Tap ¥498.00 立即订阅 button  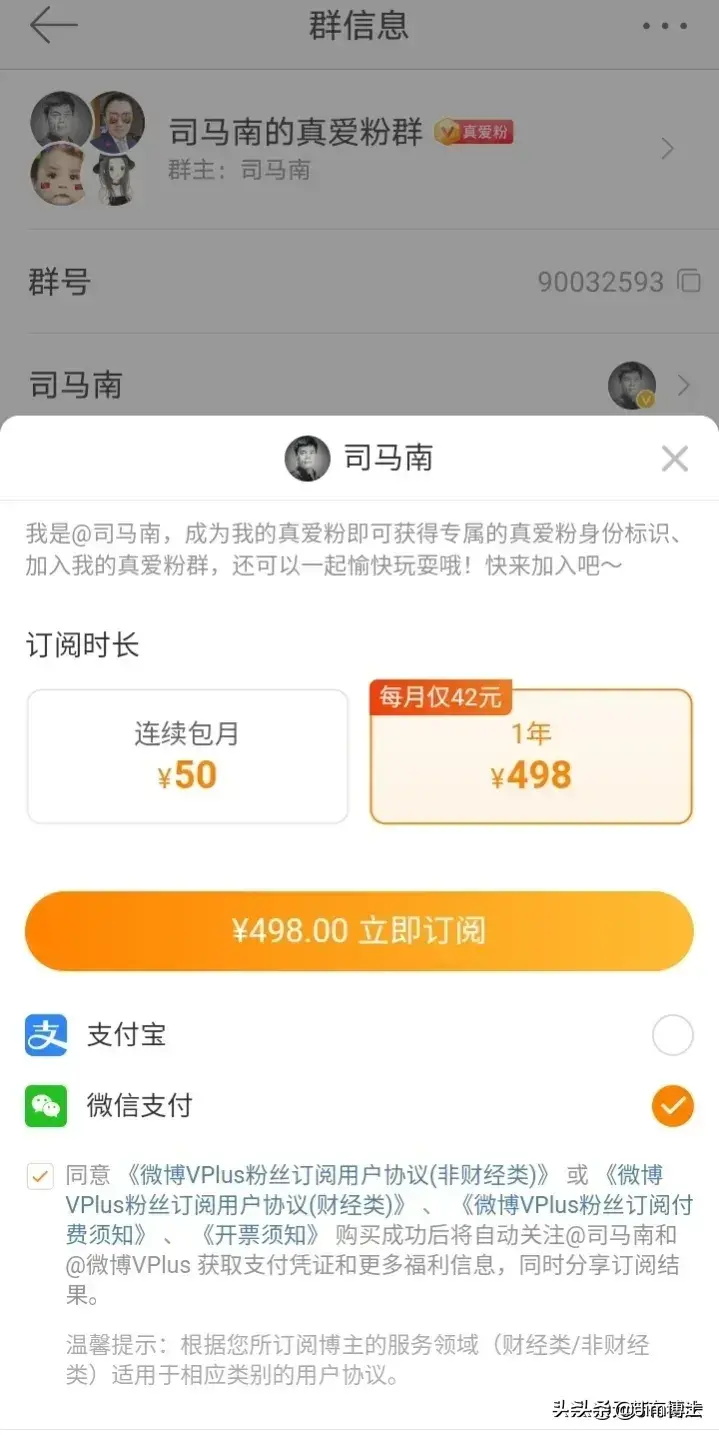click(359, 931)
